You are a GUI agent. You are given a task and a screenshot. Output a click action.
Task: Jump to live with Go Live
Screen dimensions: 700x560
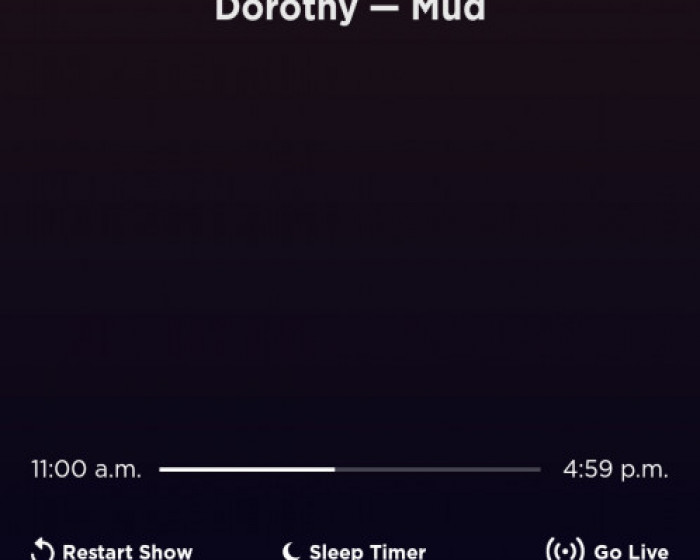(x=607, y=550)
